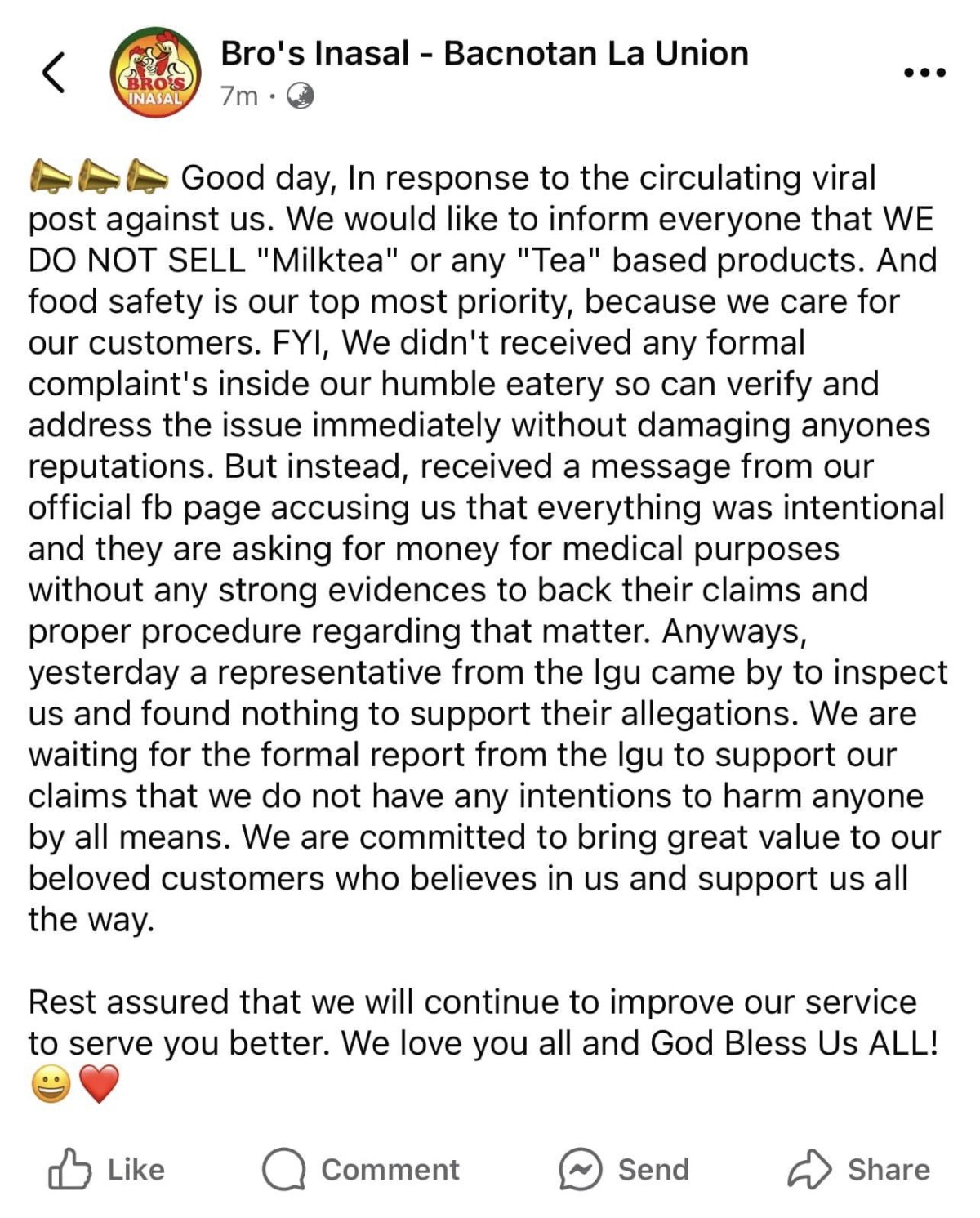Open Bro's Inasal profile picture
The image size is (980, 1218).
pyautogui.click(x=155, y=73)
